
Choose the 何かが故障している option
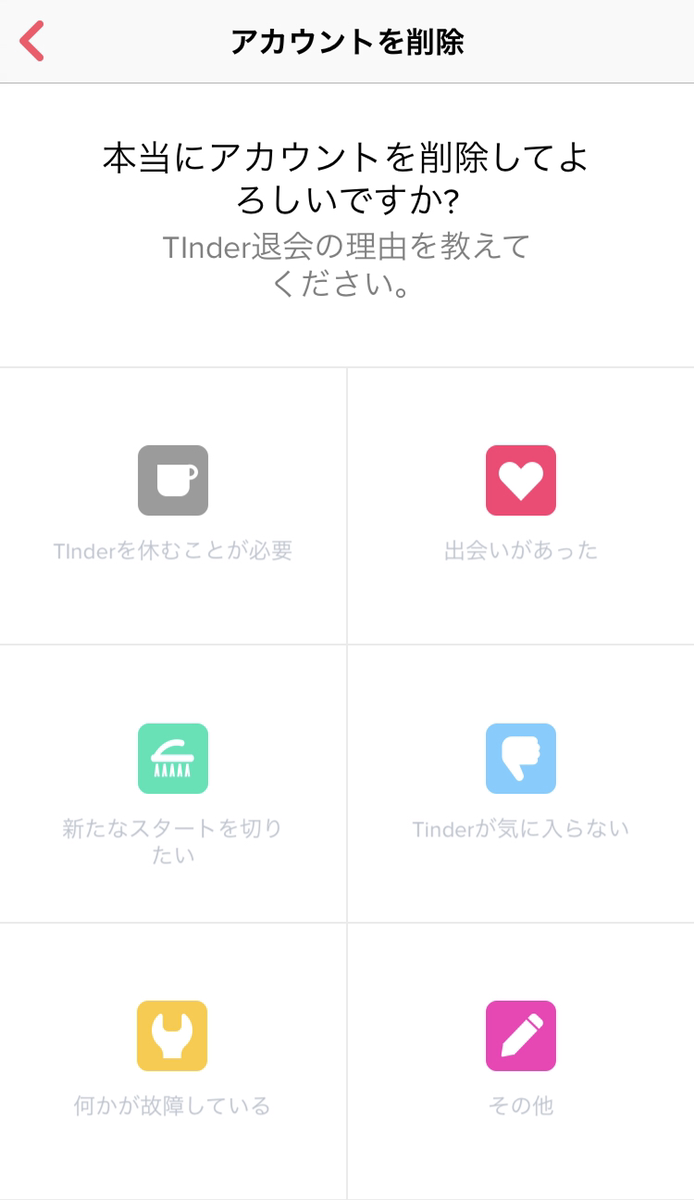coord(173,1061)
